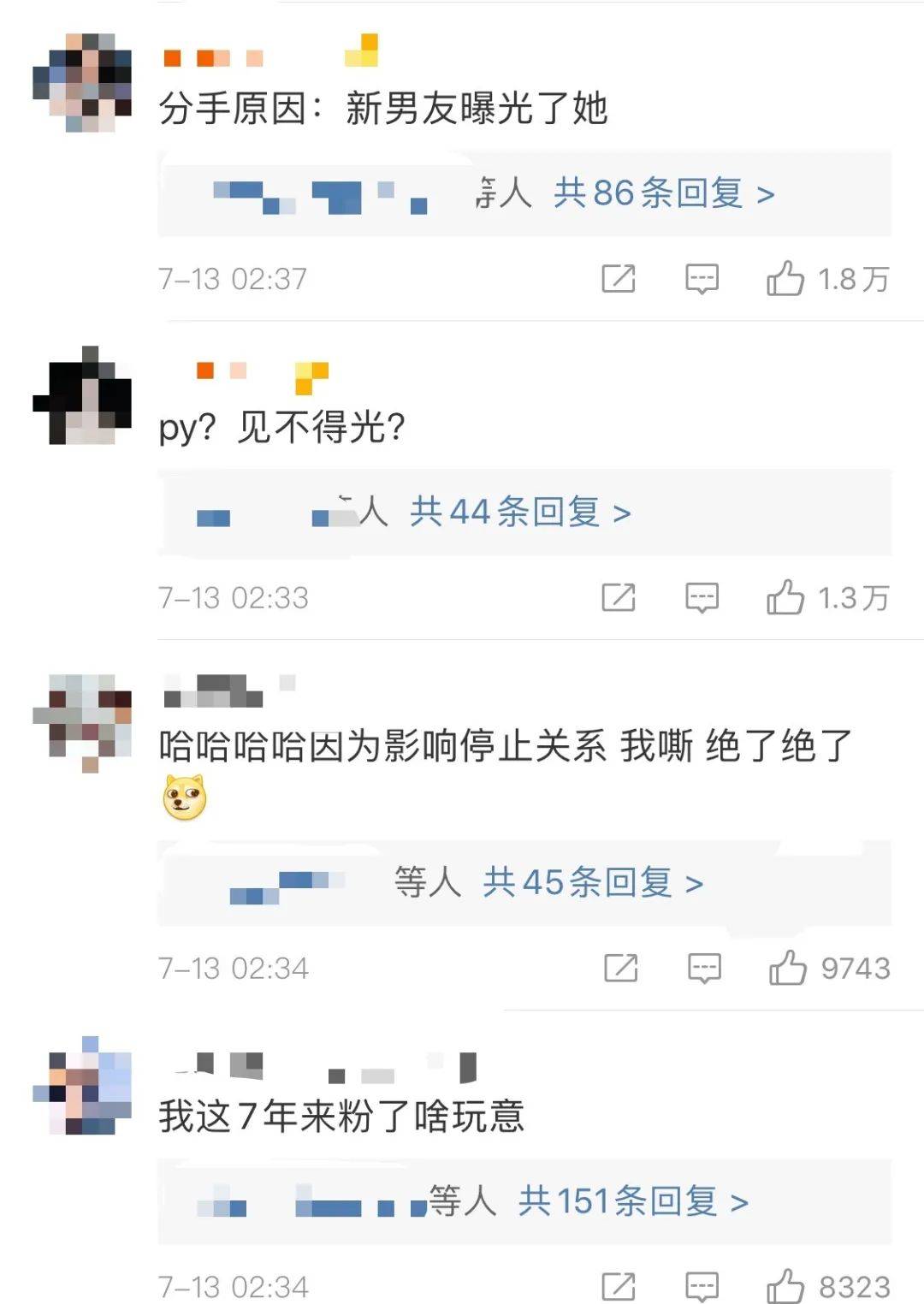The height and width of the screenshot is (1304, 924).
Task: Click the orange level badge on the second comment
Action: tap(205, 371)
